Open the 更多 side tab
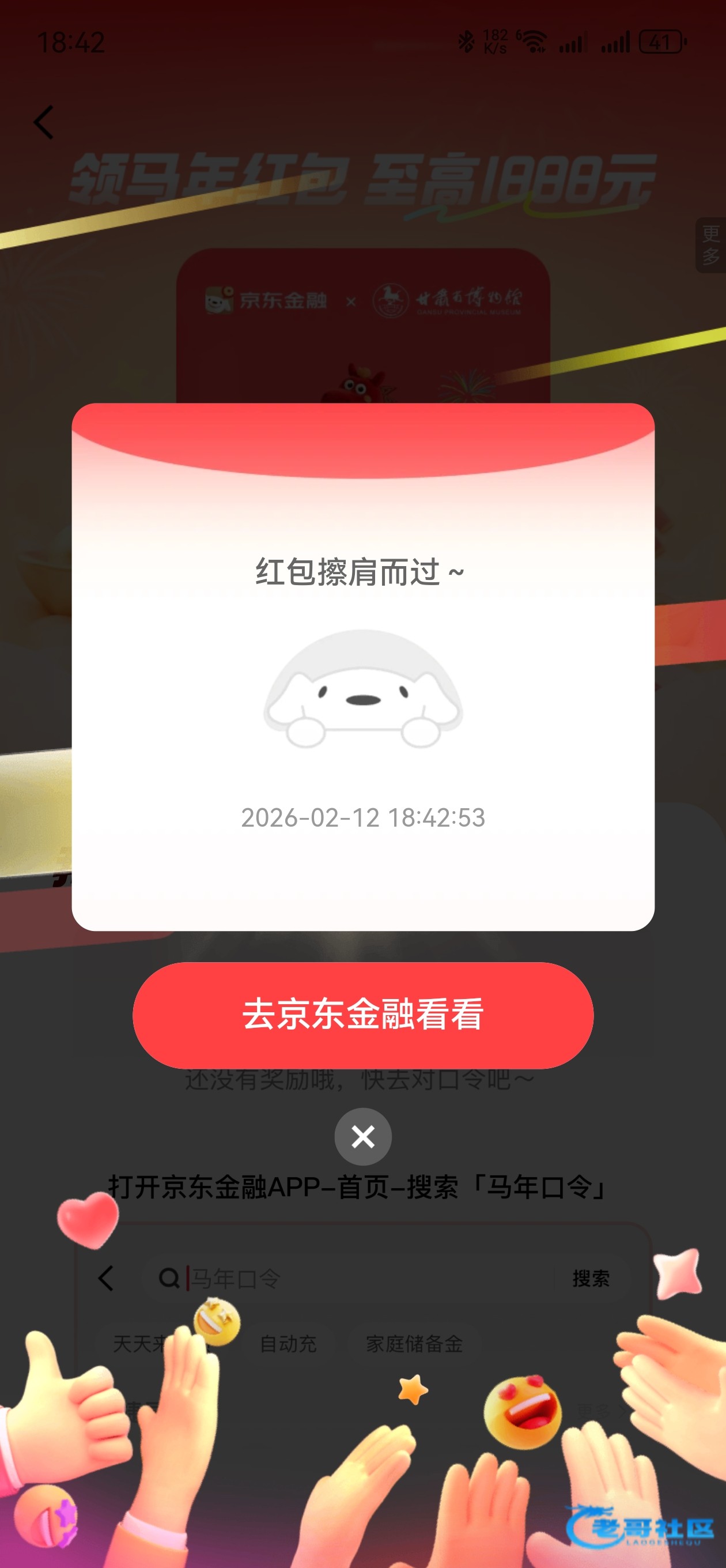Image resolution: width=726 pixels, height=1568 pixels. pyautogui.click(x=710, y=244)
